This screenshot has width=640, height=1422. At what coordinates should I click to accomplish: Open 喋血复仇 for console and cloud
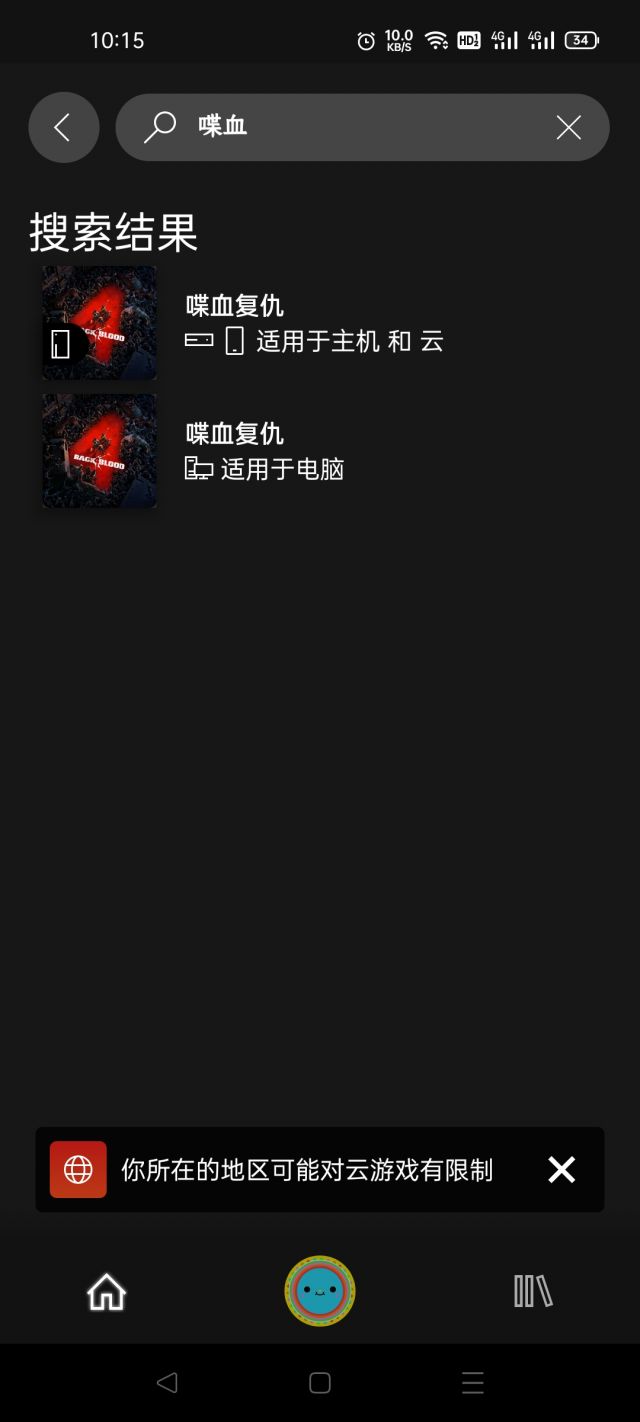click(x=320, y=323)
